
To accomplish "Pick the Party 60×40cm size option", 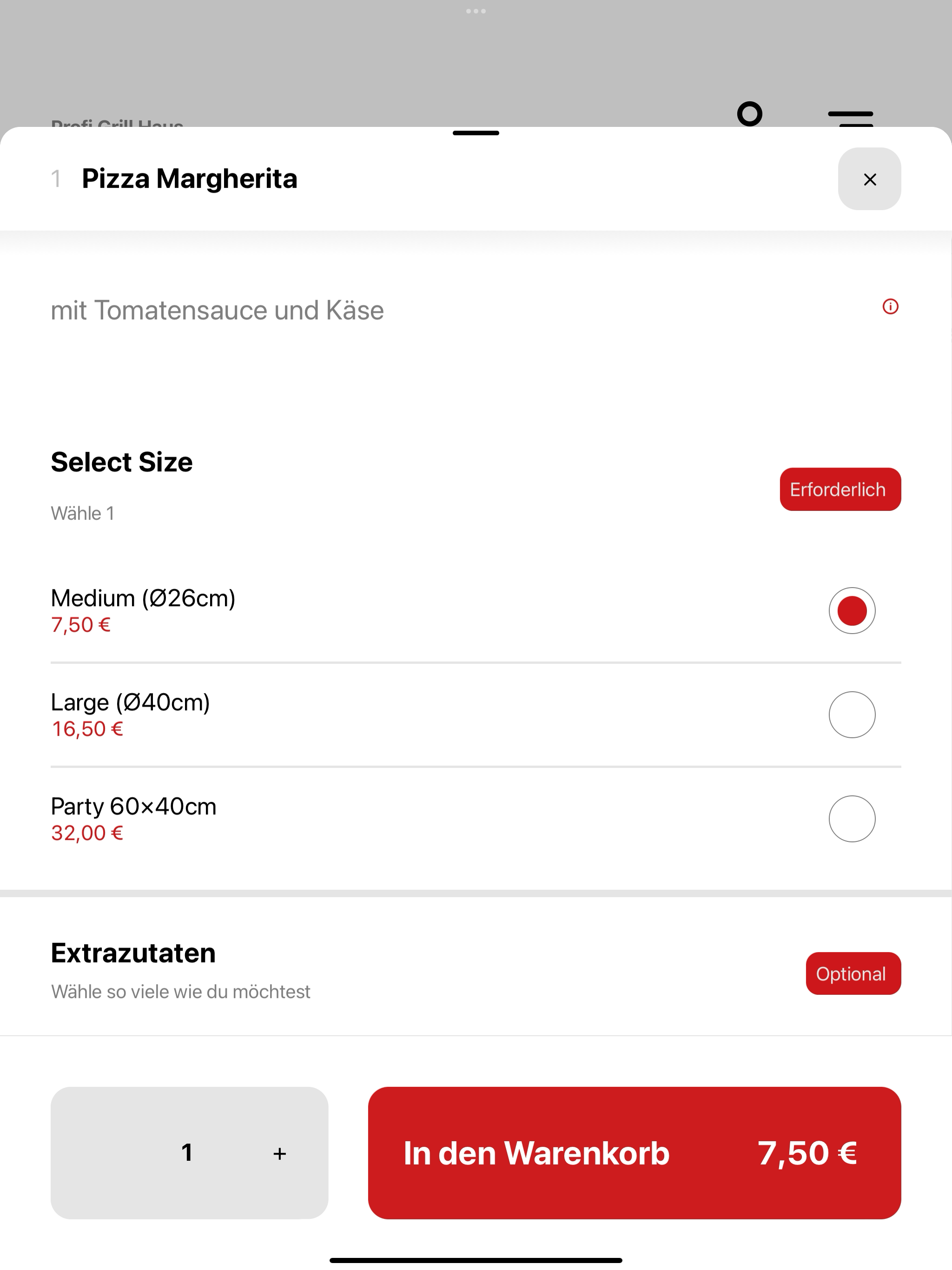I will pyautogui.click(x=852, y=819).
